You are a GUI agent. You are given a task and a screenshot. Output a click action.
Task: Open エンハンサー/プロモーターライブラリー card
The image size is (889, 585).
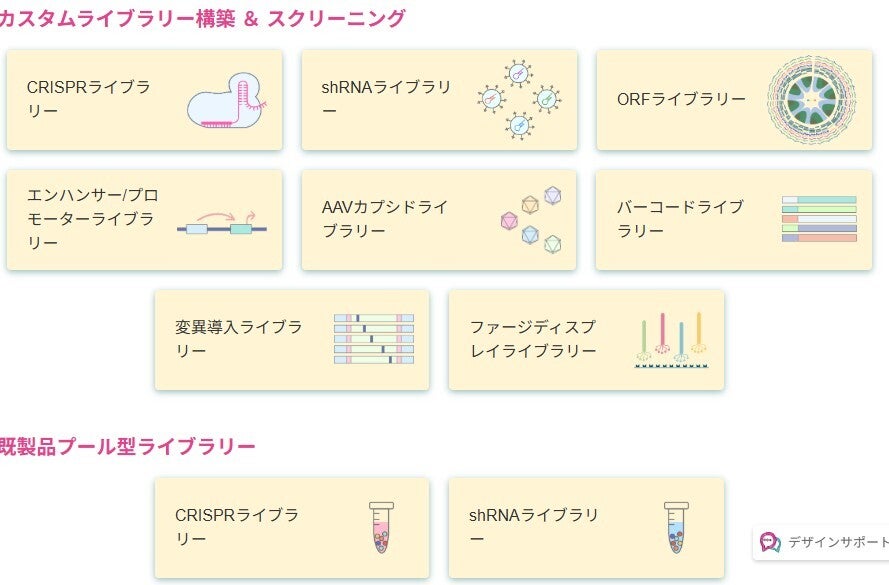pyautogui.click(x=145, y=220)
